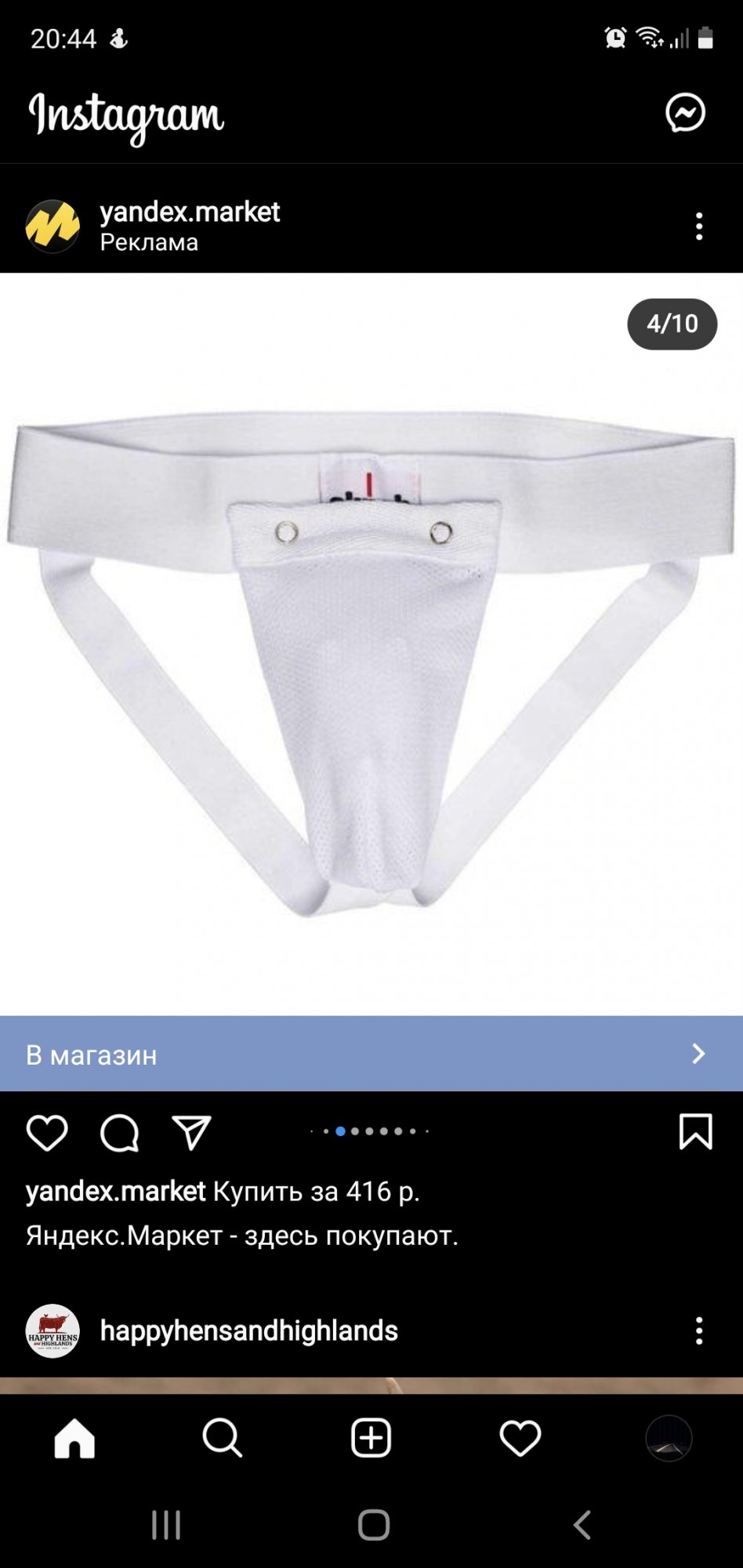This screenshot has height=1568, width=743.
Task: Save the post with the bookmark icon
Action: [694, 1132]
